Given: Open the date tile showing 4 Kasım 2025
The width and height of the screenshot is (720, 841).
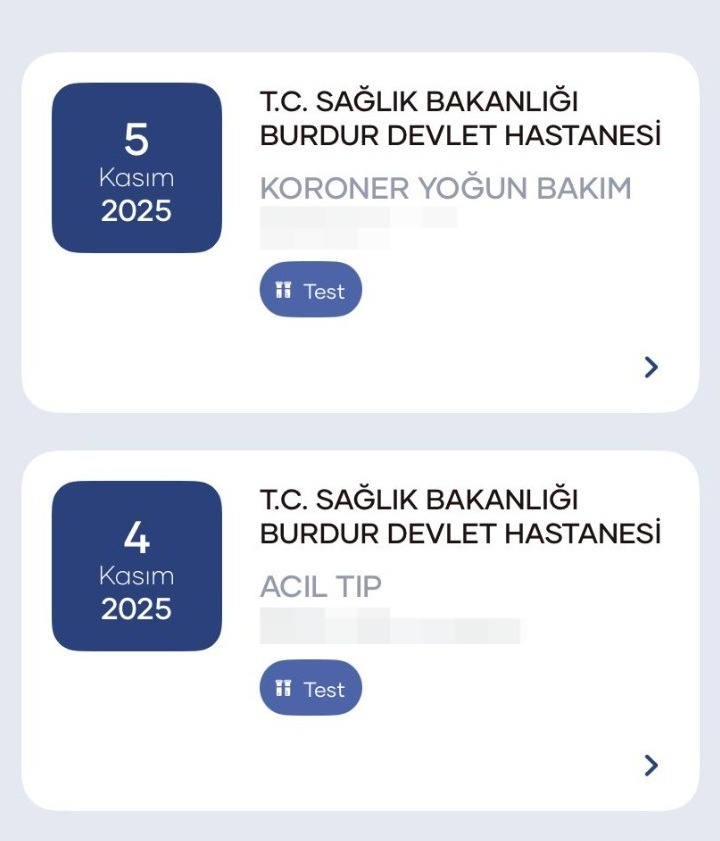Looking at the screenshot, I should tap(140, 563).
